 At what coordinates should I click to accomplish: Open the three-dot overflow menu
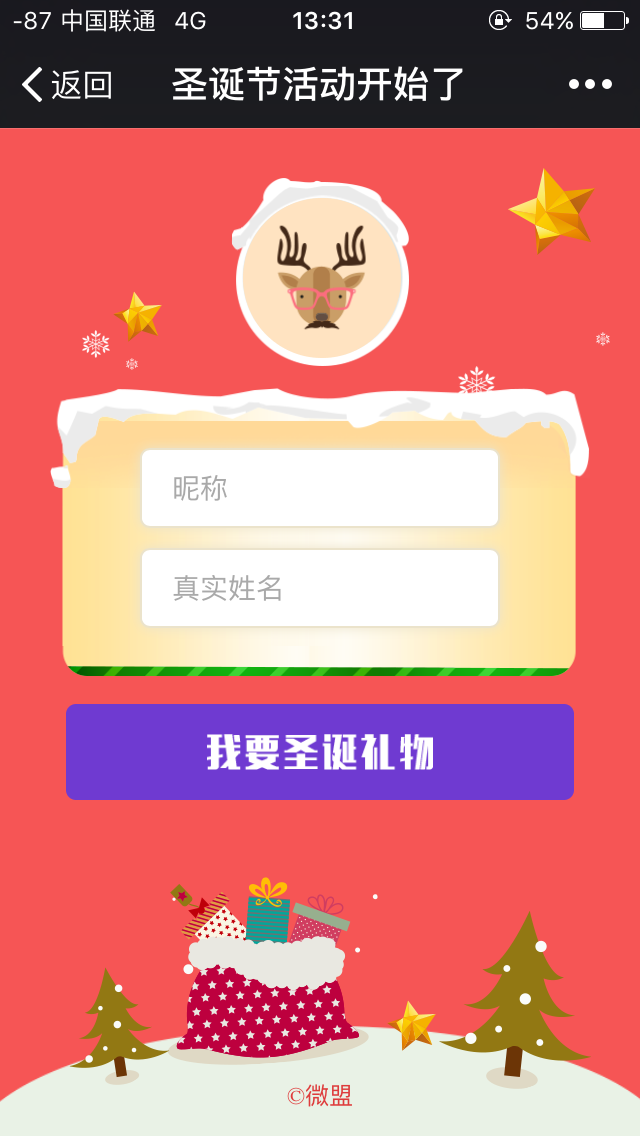point(590,85)
